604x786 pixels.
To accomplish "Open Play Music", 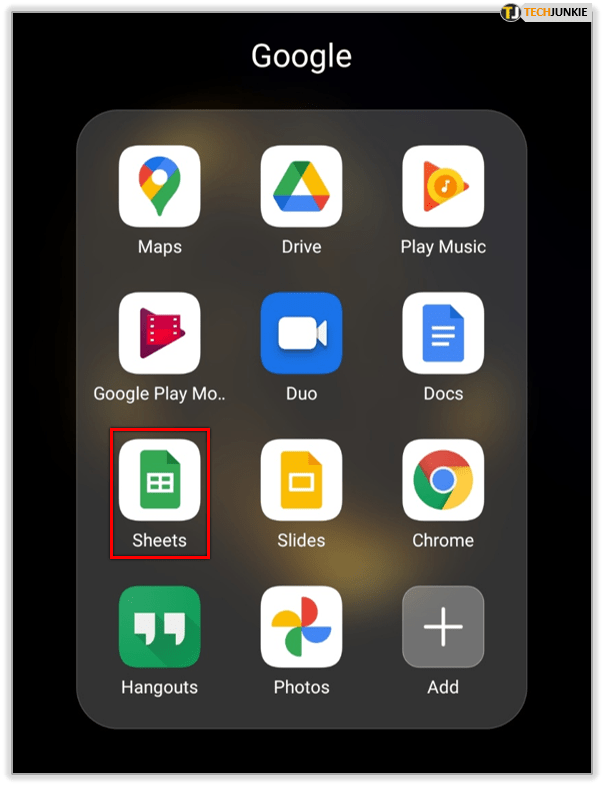I will (443, 186).
